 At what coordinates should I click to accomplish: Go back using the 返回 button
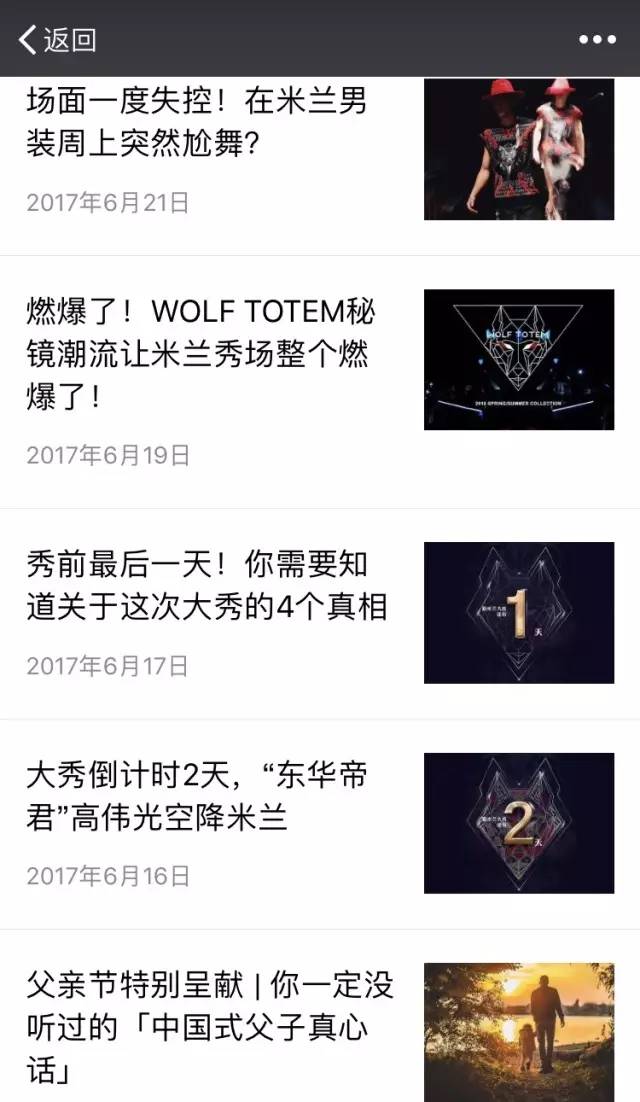tap(57, 39)
